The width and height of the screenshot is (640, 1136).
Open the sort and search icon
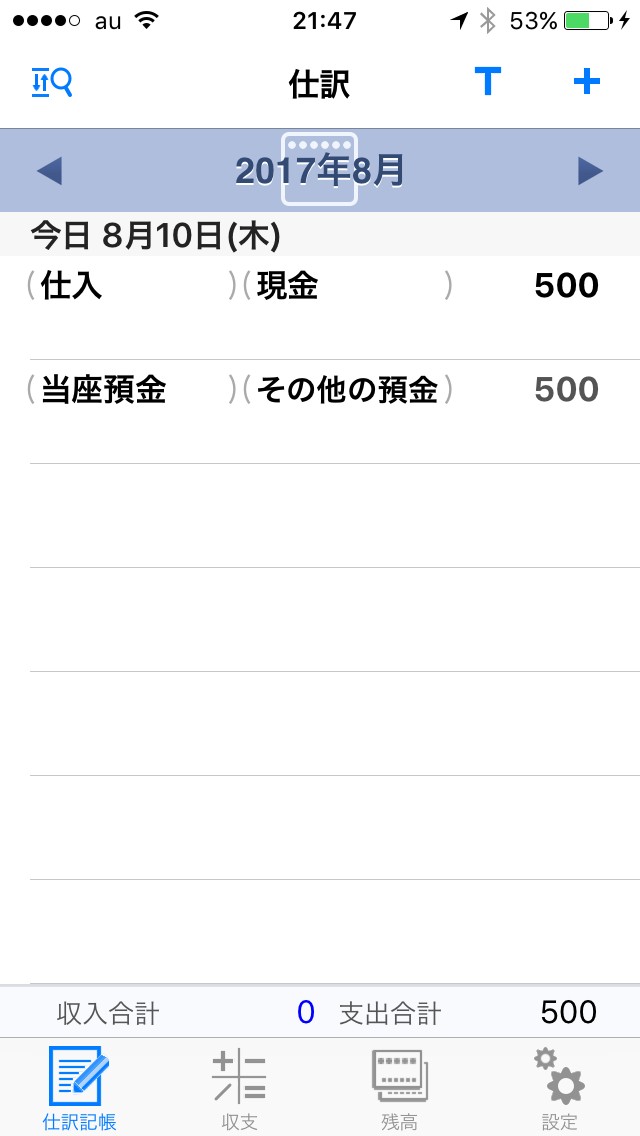51,83
